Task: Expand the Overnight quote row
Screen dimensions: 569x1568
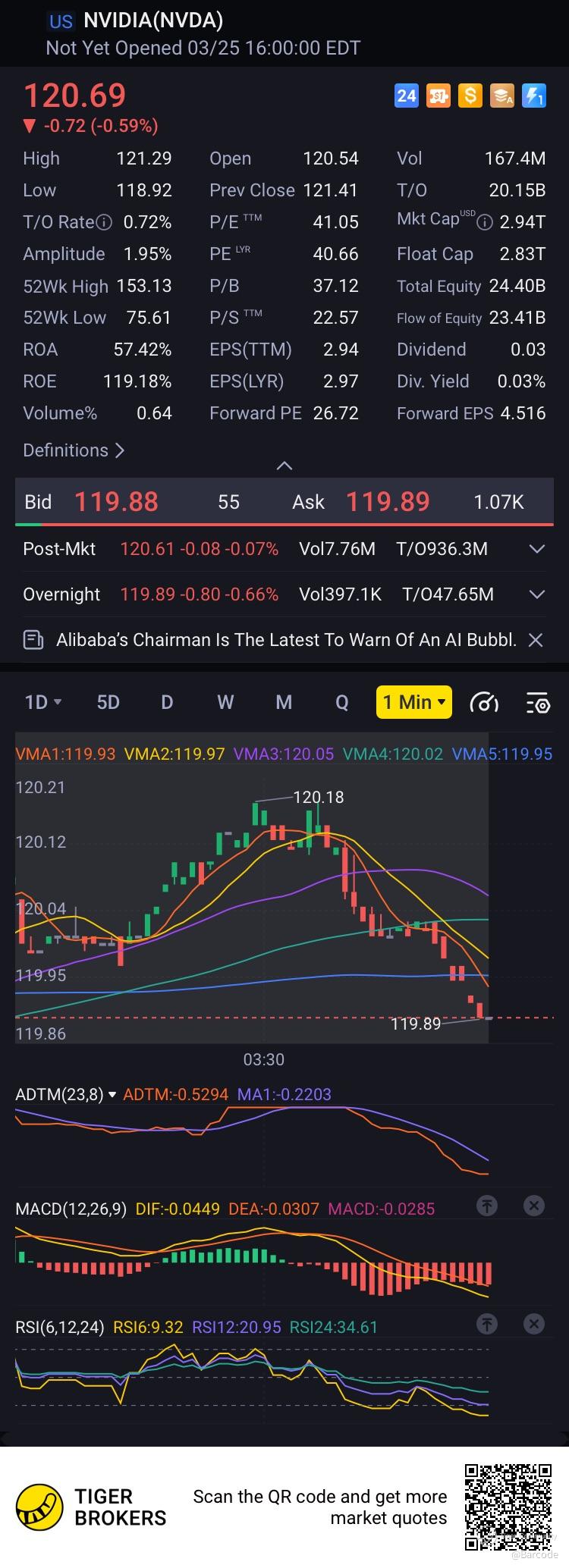Action: [x=536, y=594]
